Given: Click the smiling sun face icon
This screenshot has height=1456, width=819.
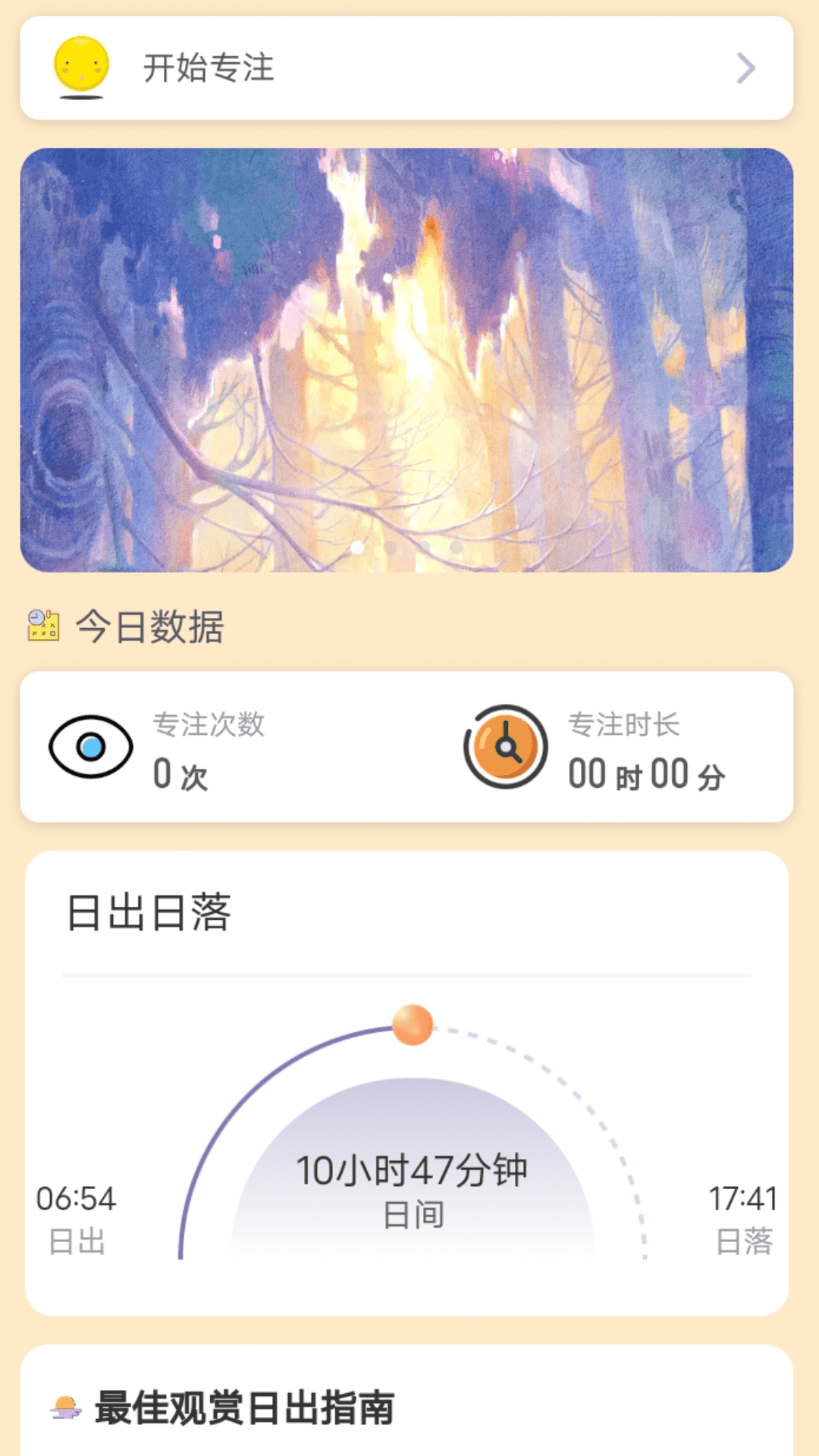Looking at the screenshot, I should (x=82, y=67).
